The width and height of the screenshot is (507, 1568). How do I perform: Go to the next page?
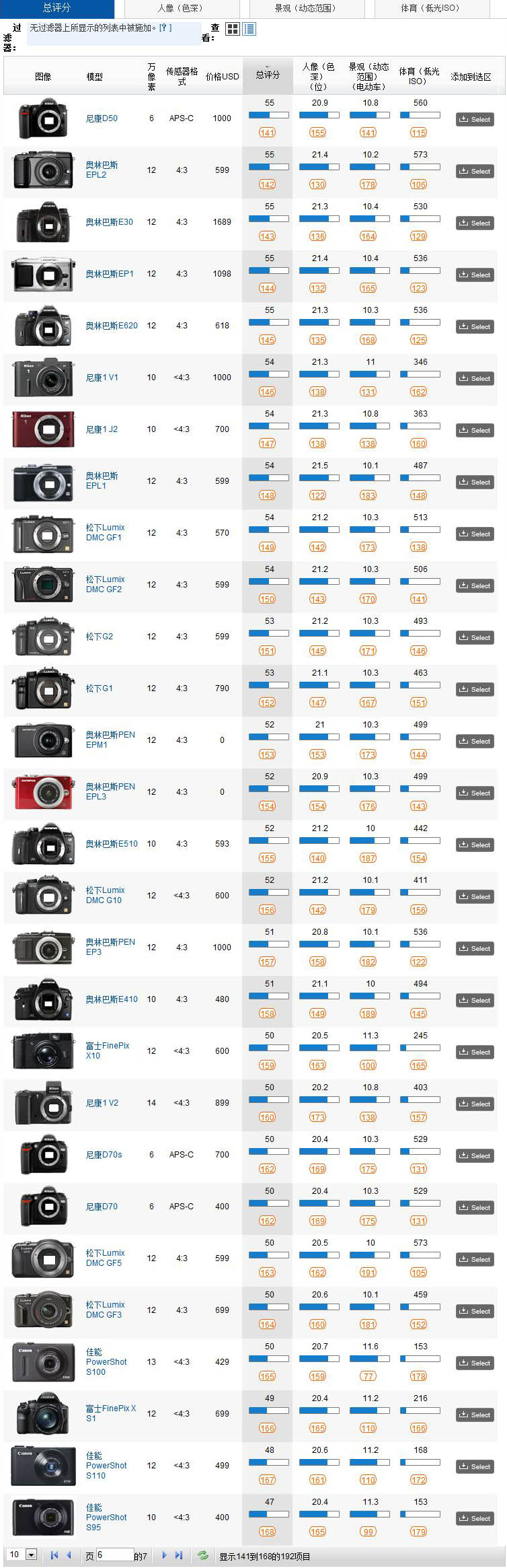click(164, 1555)
